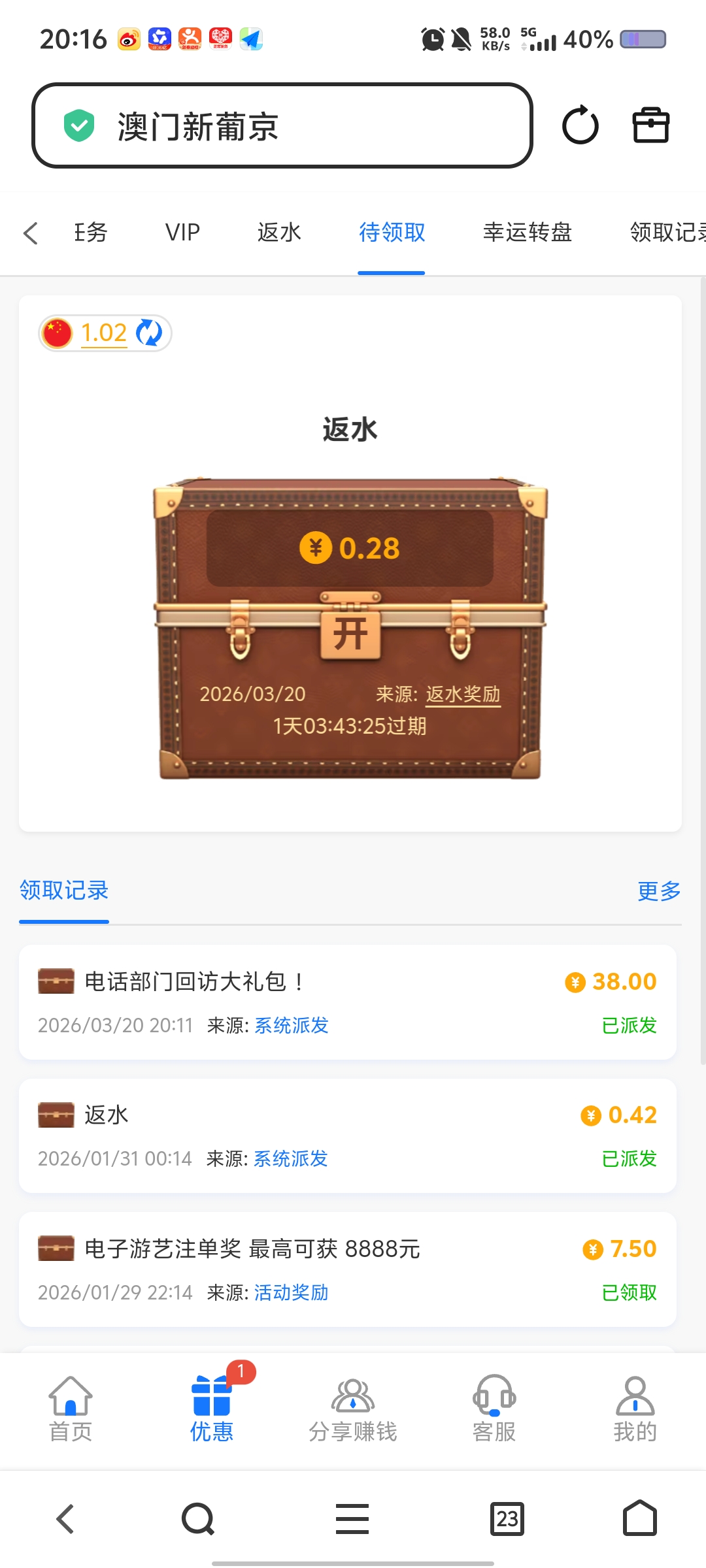The image size is (706, 1568).
Task: Open the browser tabs counter showing 23
Action: pos(507,1518)
